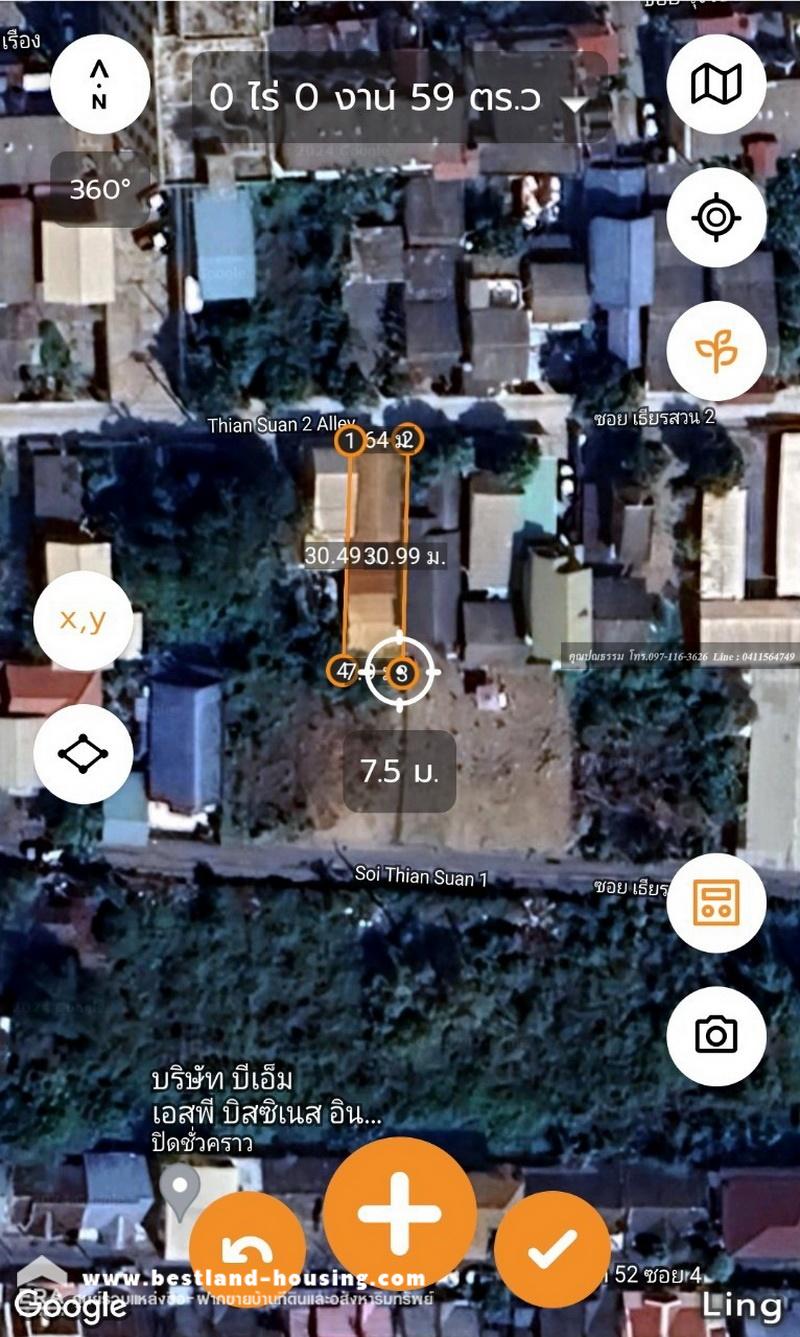This screenshot has width=800, height=1337.
Task: Tap the 360° degree readout button
Action: [x=100, y=189]
